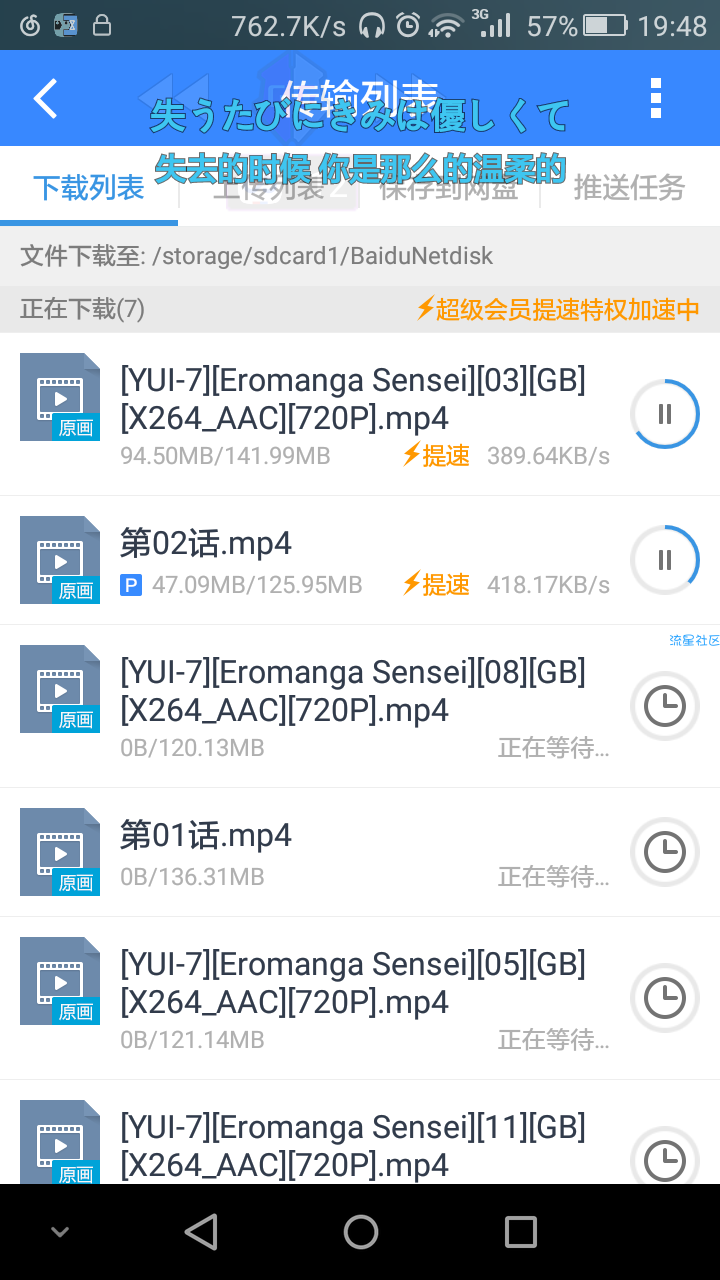Switch to the 下载列表 tab

click(89, 187)
